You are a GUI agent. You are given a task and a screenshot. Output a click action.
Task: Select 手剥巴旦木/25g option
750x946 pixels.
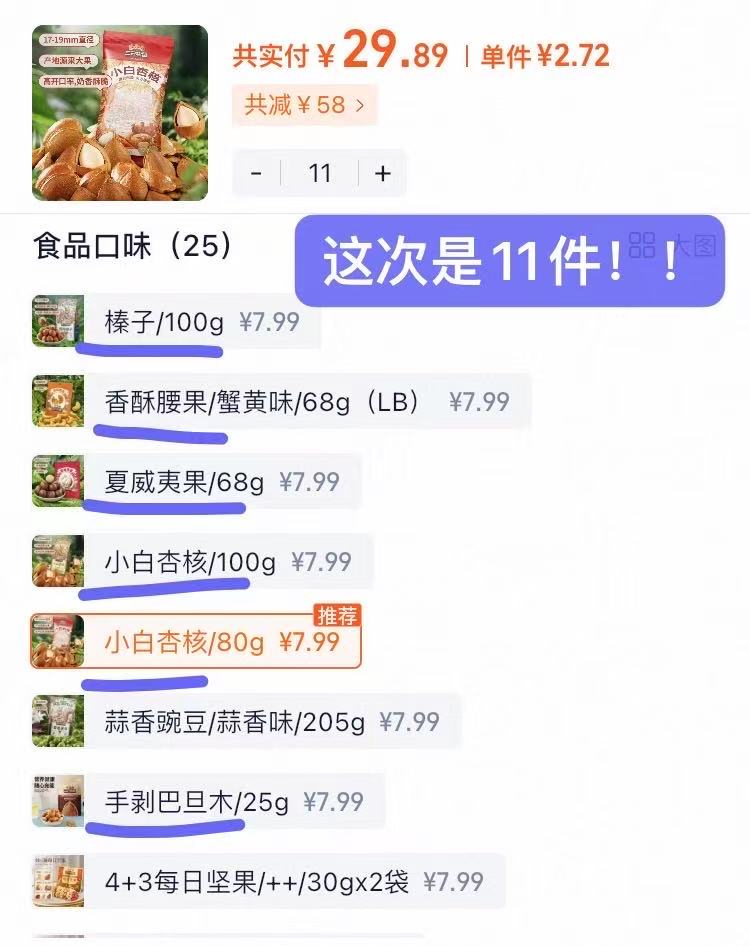(208, 801)
